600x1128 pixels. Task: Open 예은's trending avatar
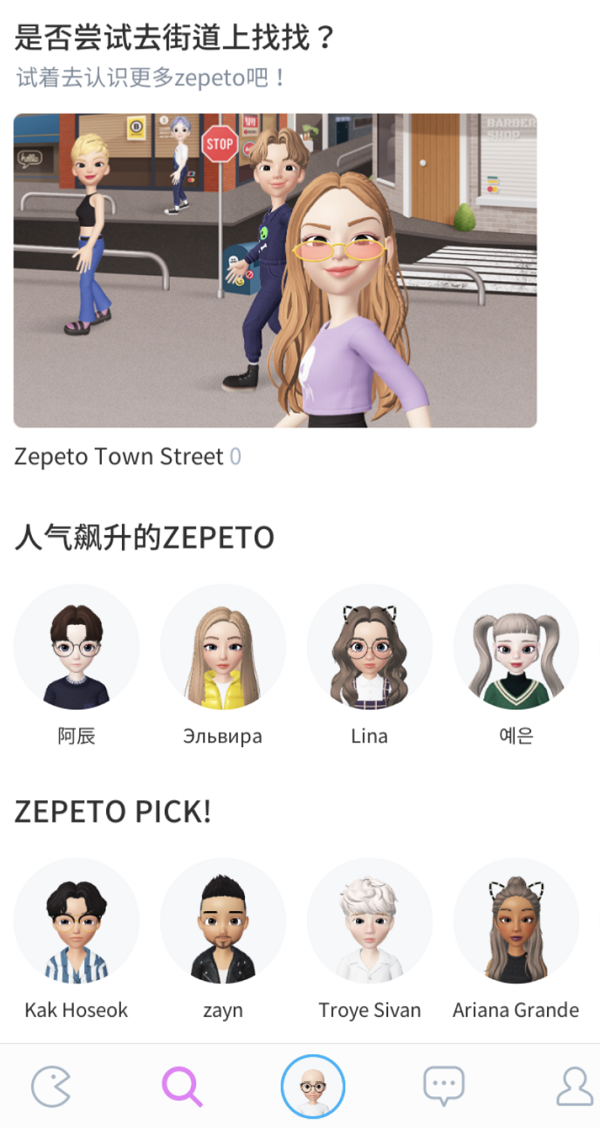point(516,647)
